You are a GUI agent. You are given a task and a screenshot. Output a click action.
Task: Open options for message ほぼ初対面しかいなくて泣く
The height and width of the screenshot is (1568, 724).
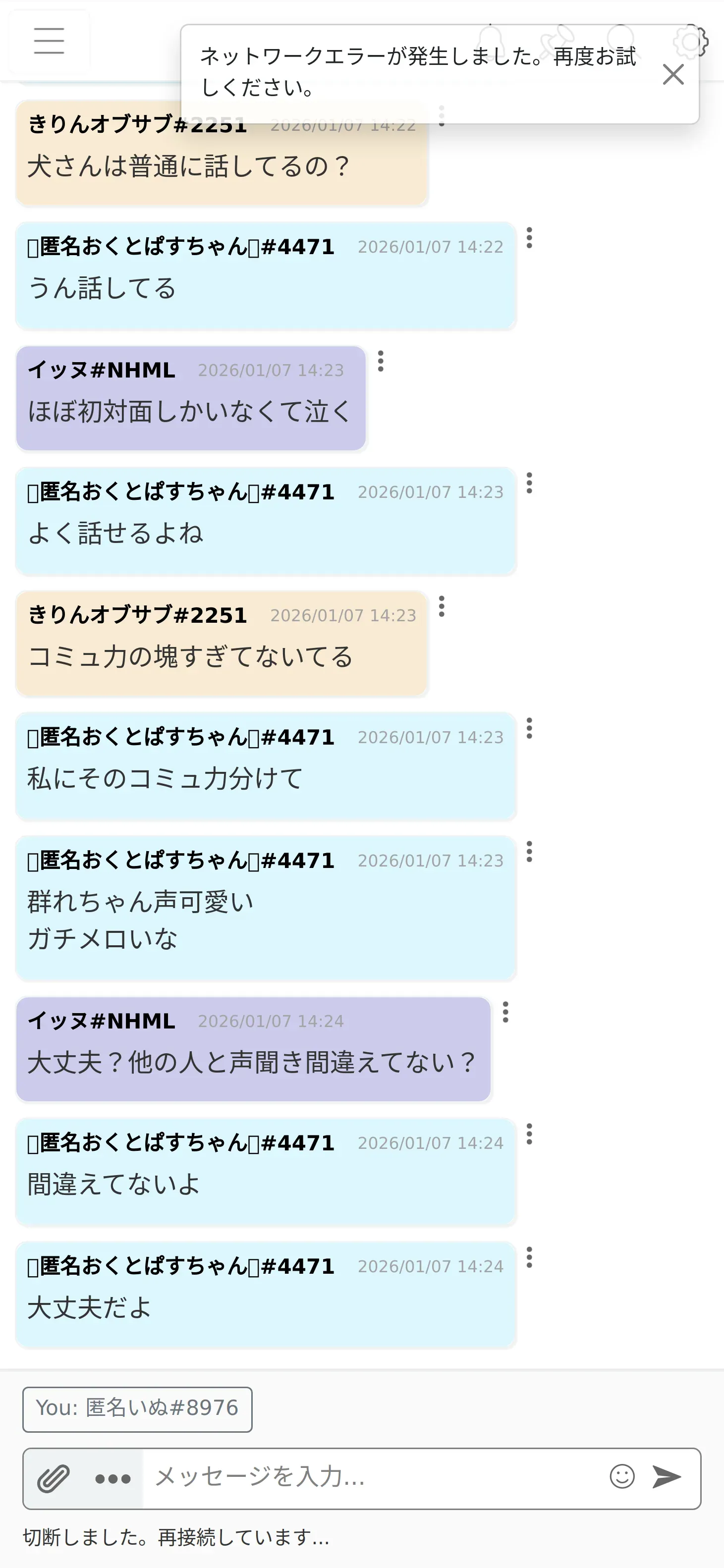pos(381,362)
